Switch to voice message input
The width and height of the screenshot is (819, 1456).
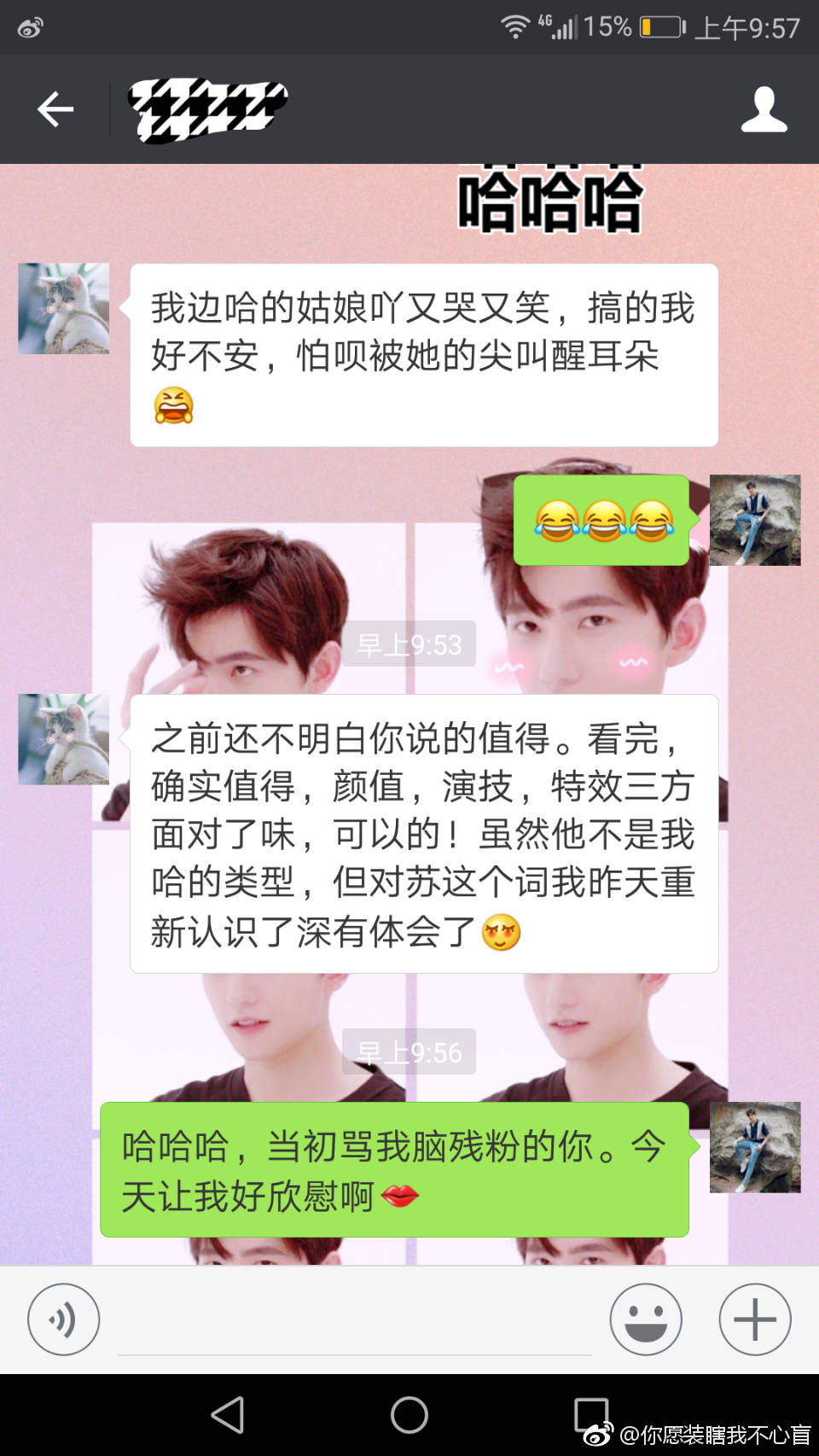63,1319
